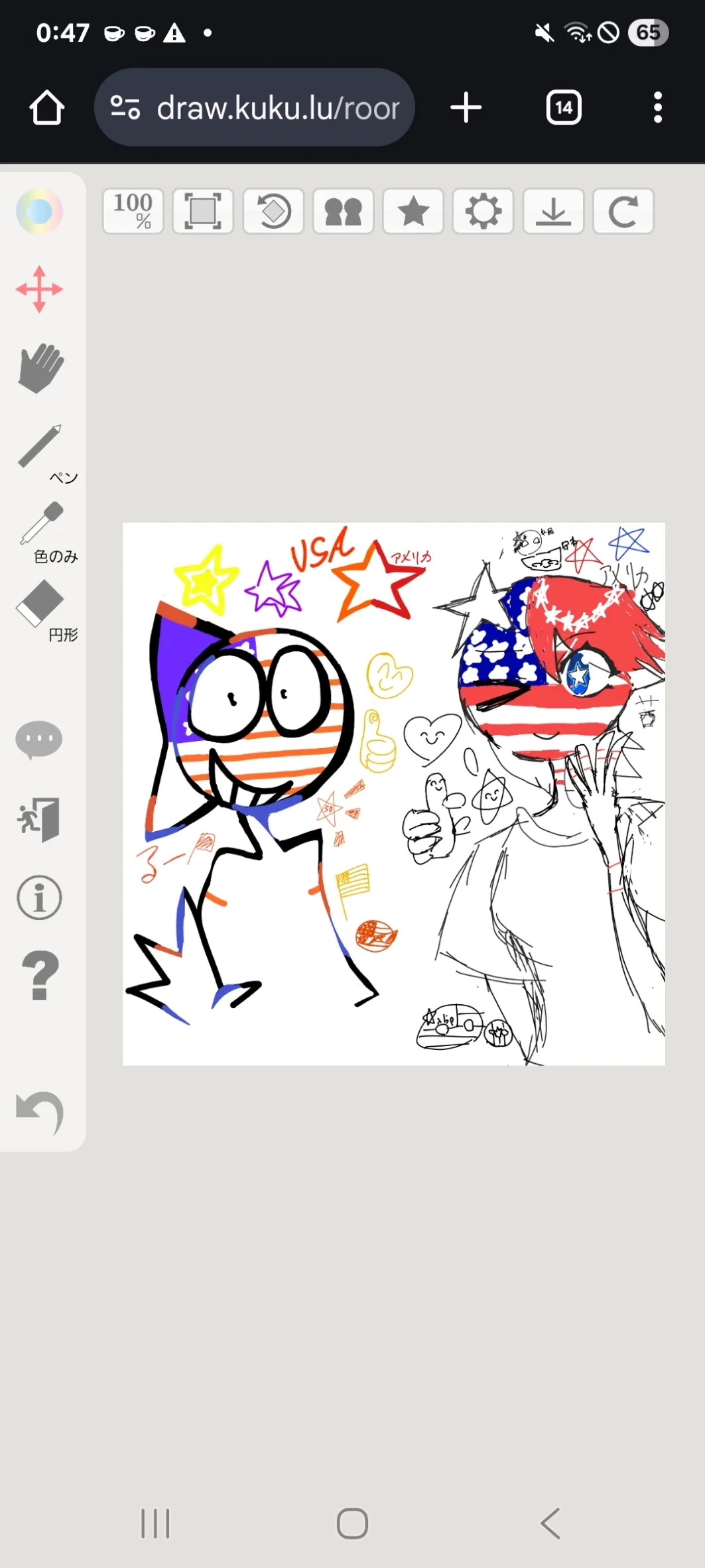Open the color picker wheel
Screen dimensions: 705x1568
coord(39,212)
